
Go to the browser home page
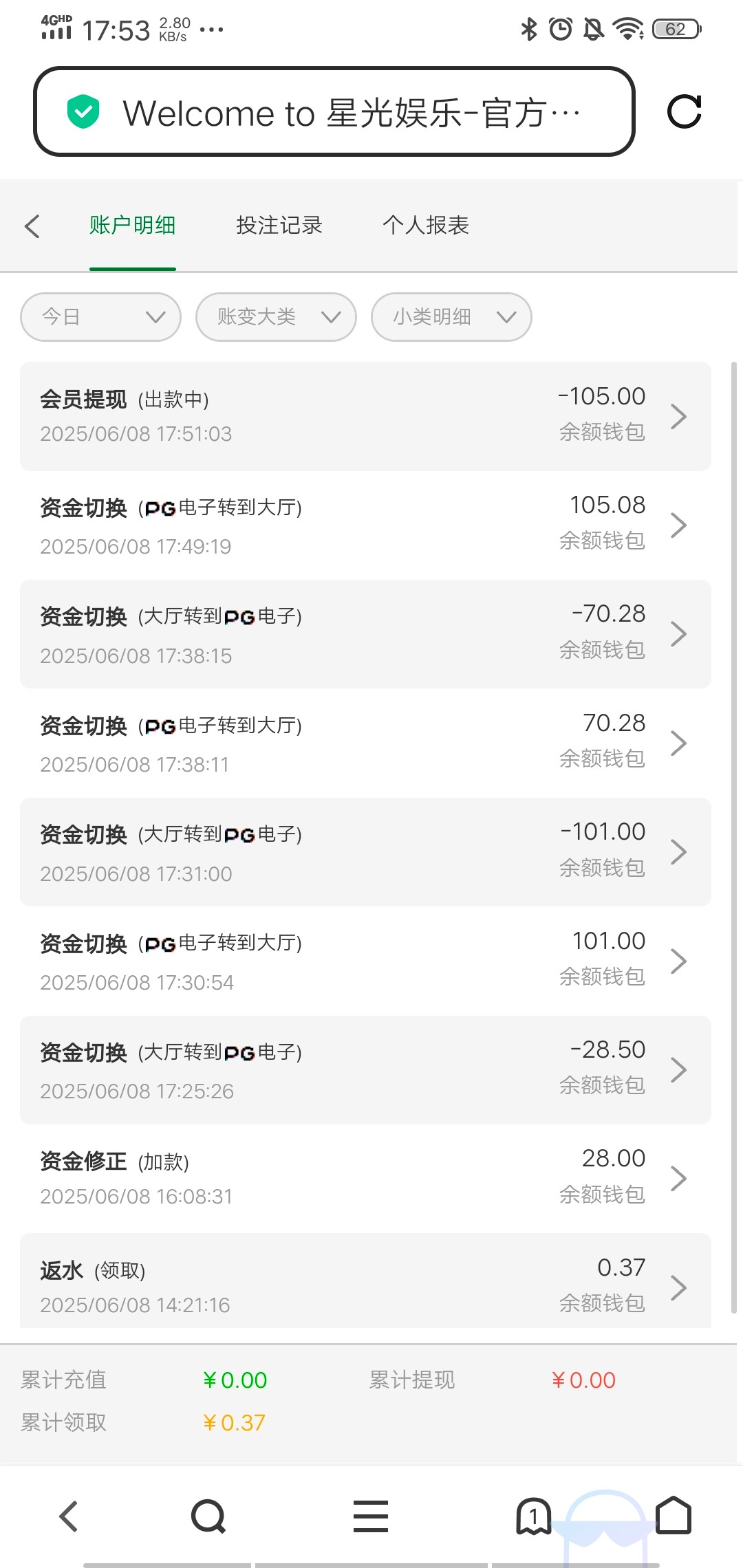click(674, 1516)
